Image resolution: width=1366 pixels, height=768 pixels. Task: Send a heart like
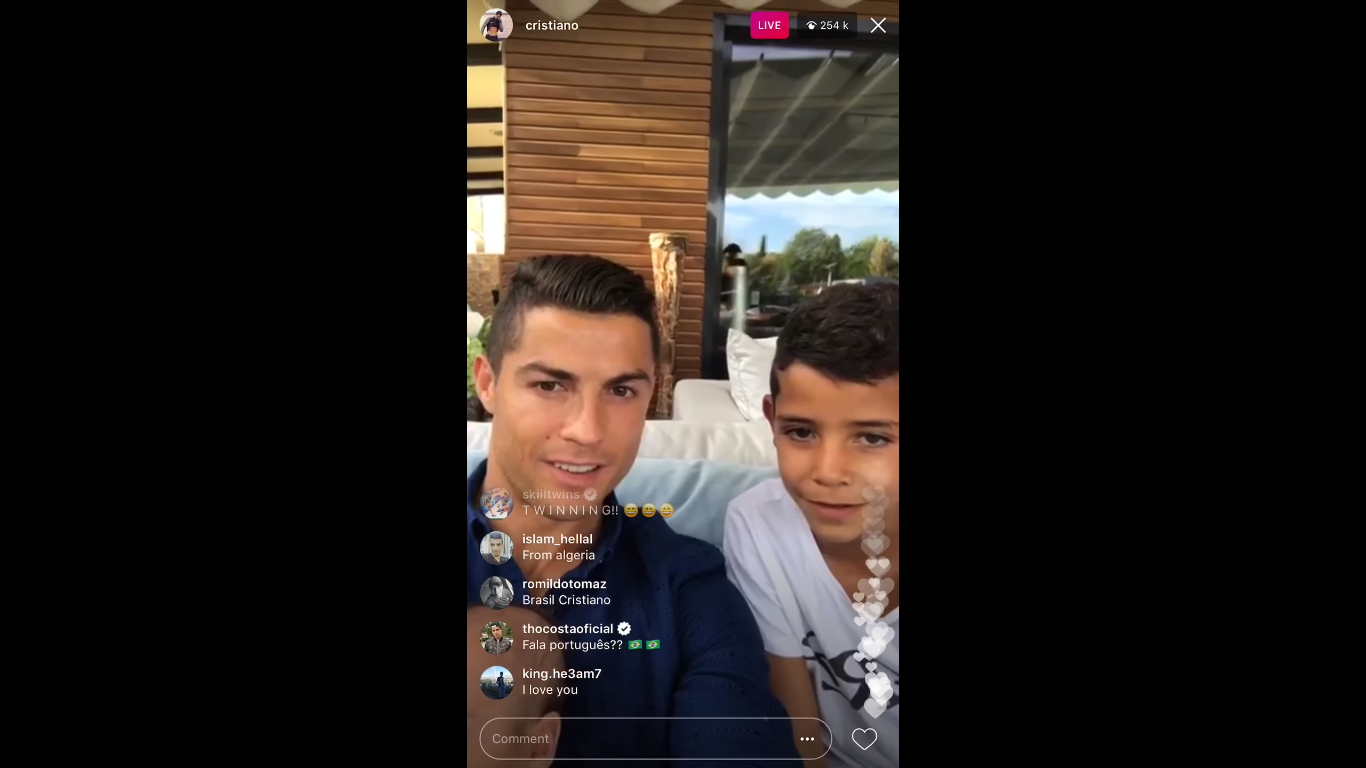(x=864, y=739)
